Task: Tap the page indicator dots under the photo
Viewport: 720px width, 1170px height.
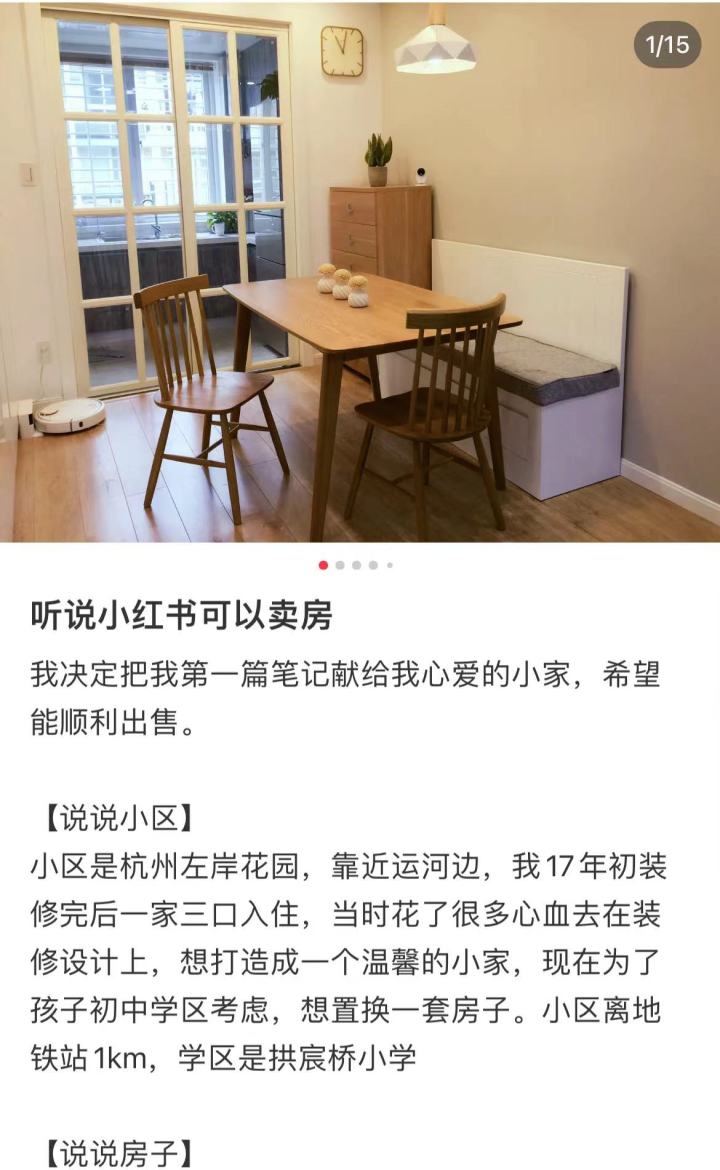Action: click(x=355, y=565)
